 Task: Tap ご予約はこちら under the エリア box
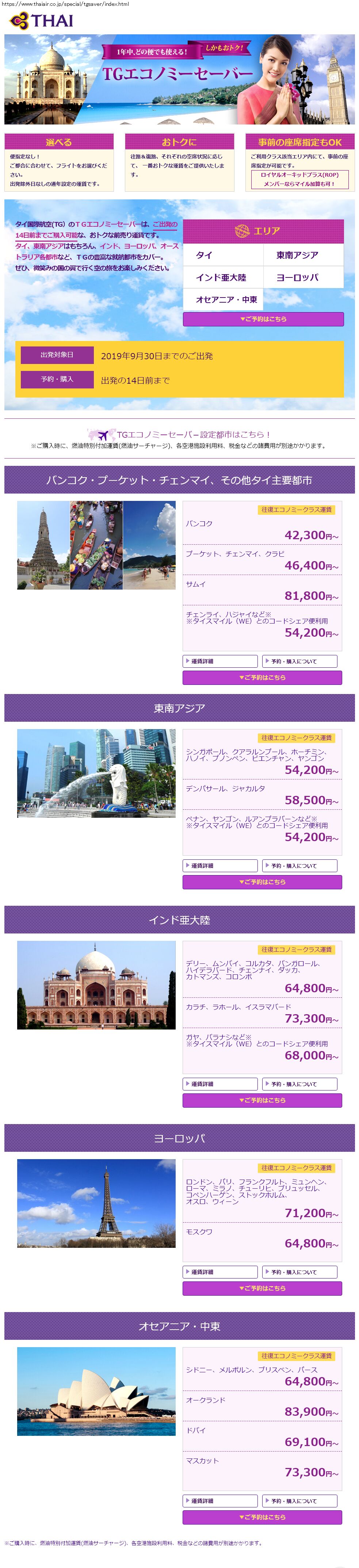(x=263, y=319)
